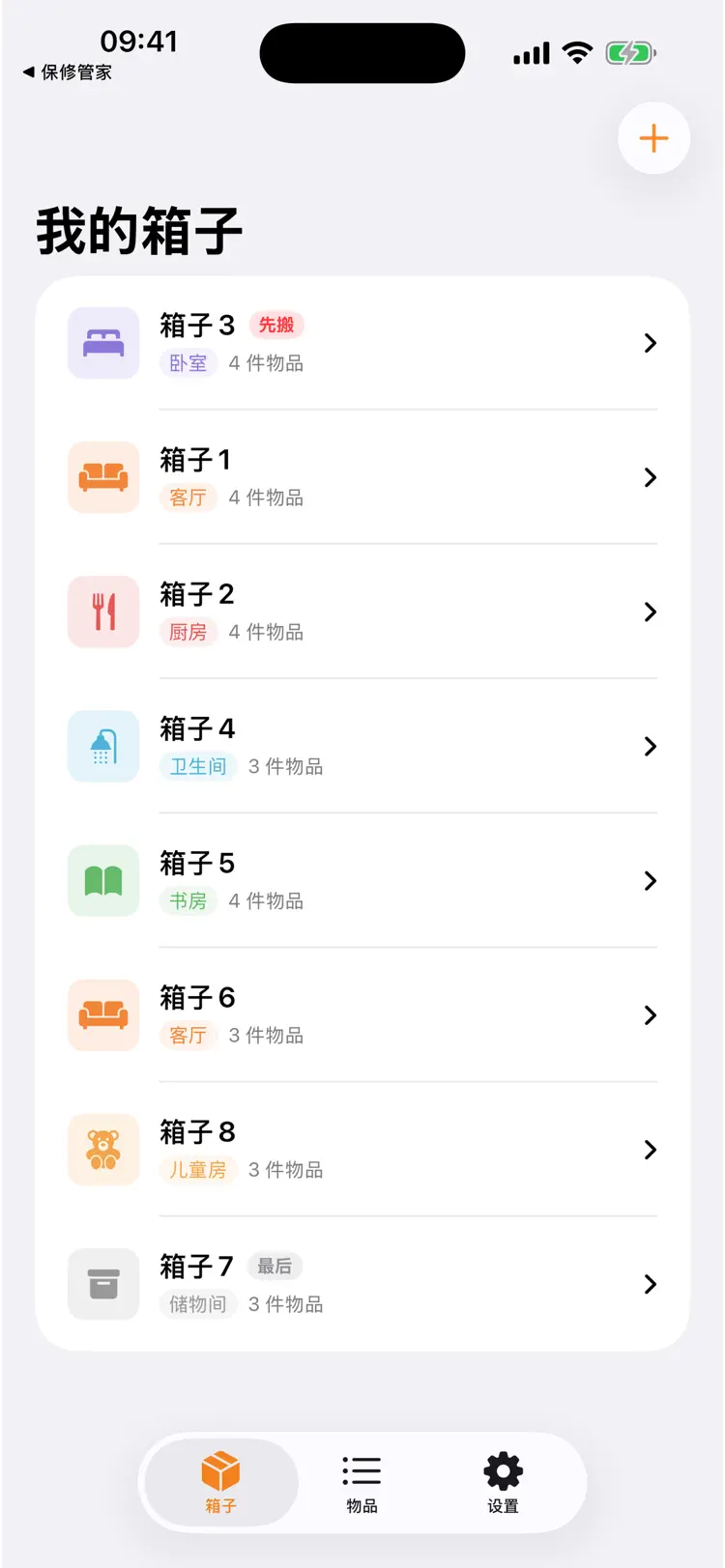Switch to the 物品 tab
The height and width of the screenshot is (1568, 725).
[361, 1482]
